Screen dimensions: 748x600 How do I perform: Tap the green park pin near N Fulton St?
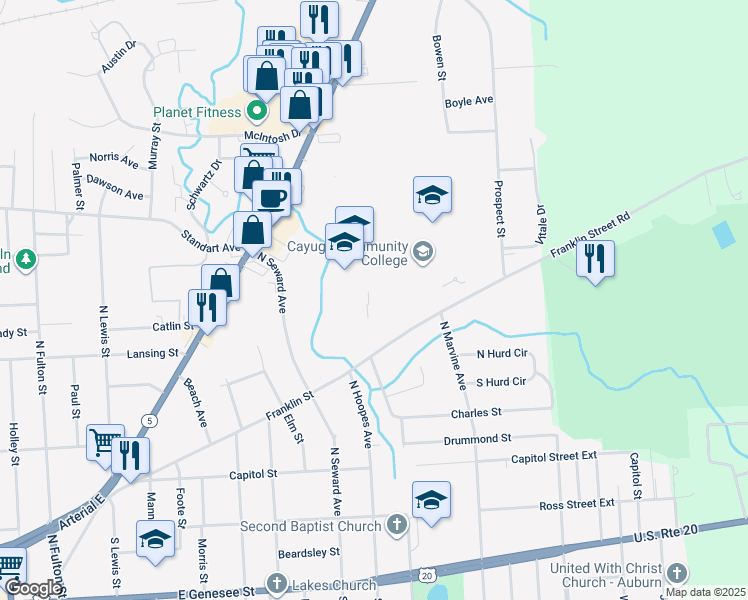coord(26,259)
